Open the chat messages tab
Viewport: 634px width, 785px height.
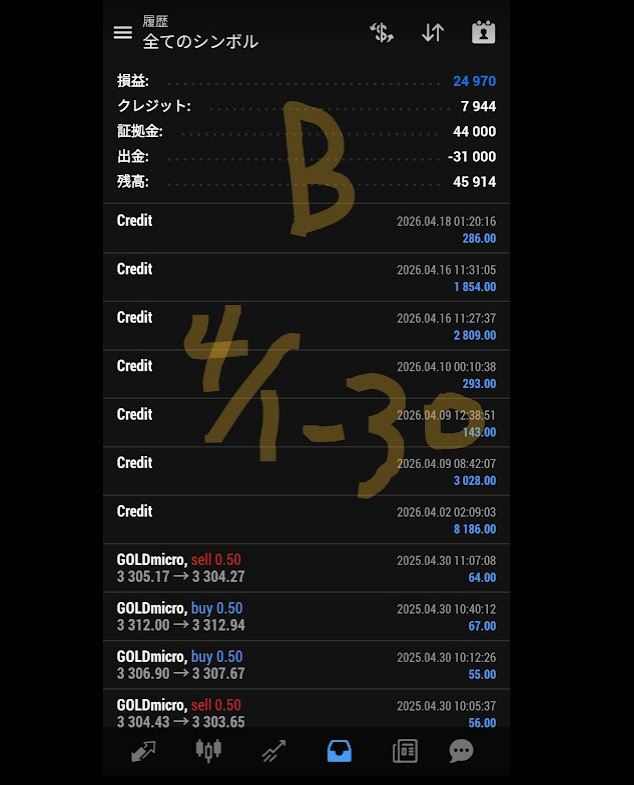click(x=461, y=752)
